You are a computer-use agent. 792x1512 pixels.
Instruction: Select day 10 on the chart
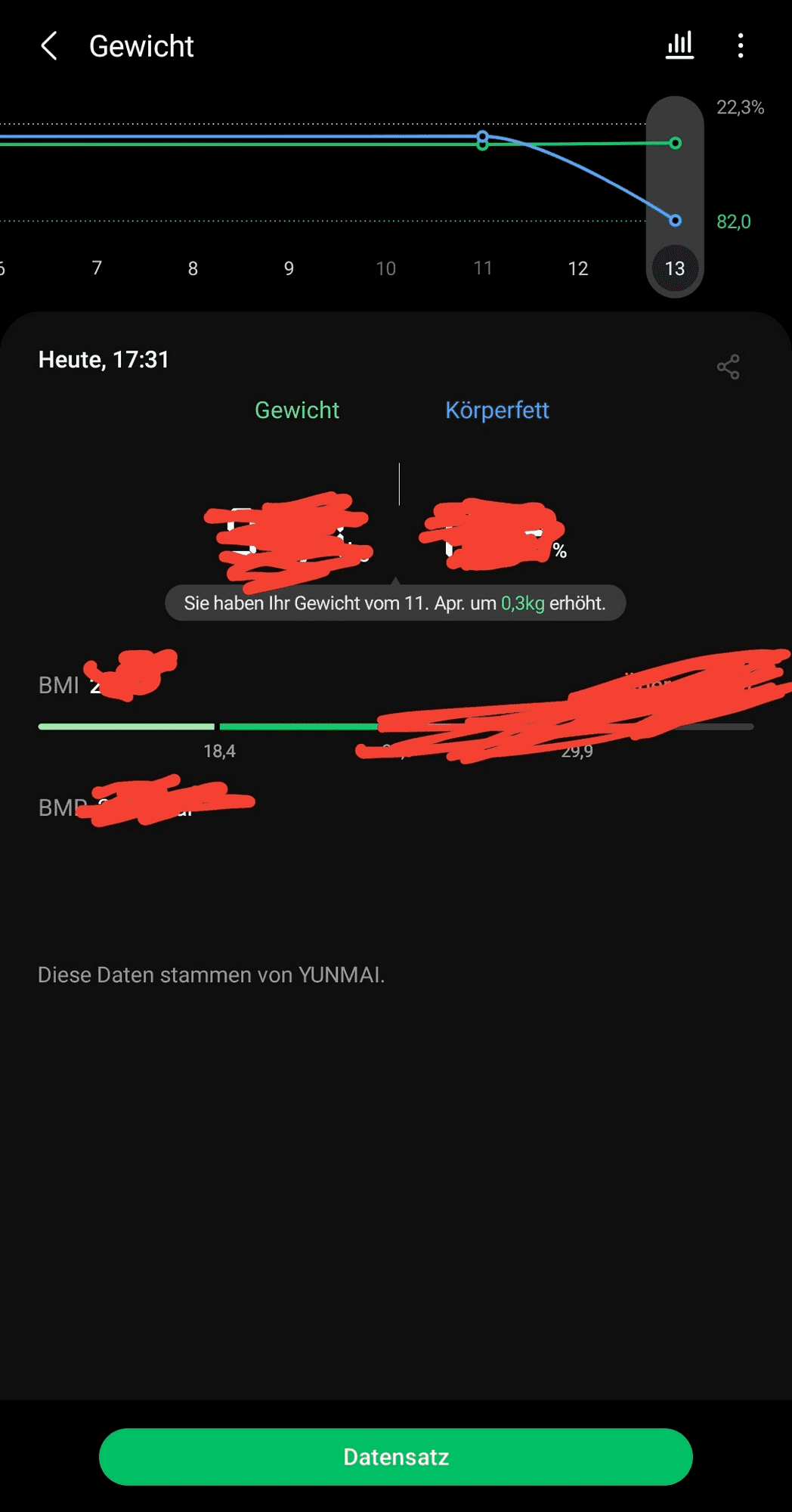point(385,268)
